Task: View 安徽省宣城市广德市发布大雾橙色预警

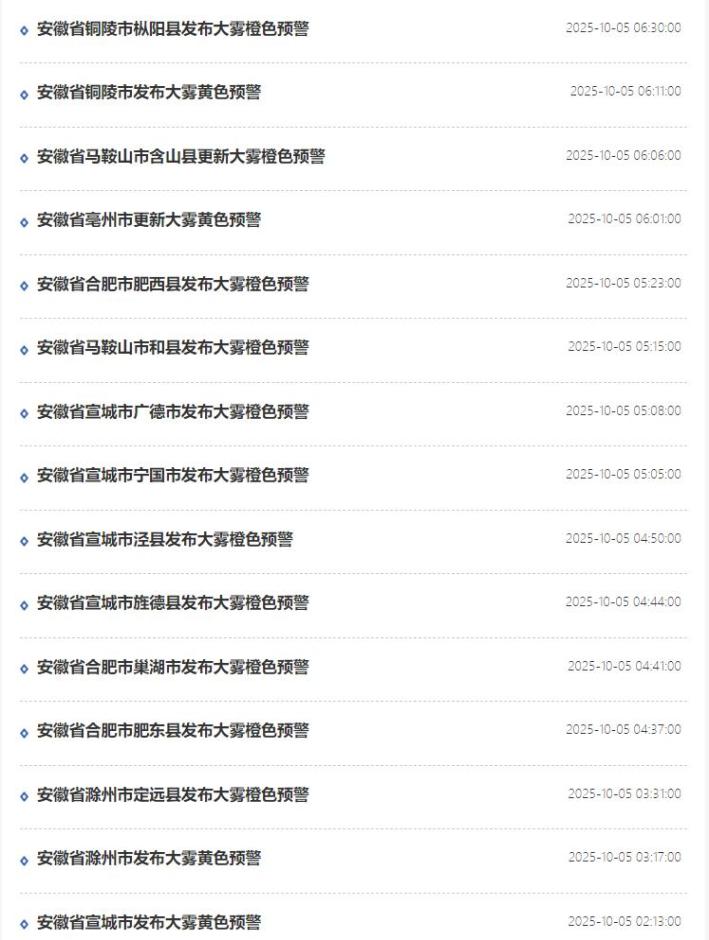Action: 172,412
